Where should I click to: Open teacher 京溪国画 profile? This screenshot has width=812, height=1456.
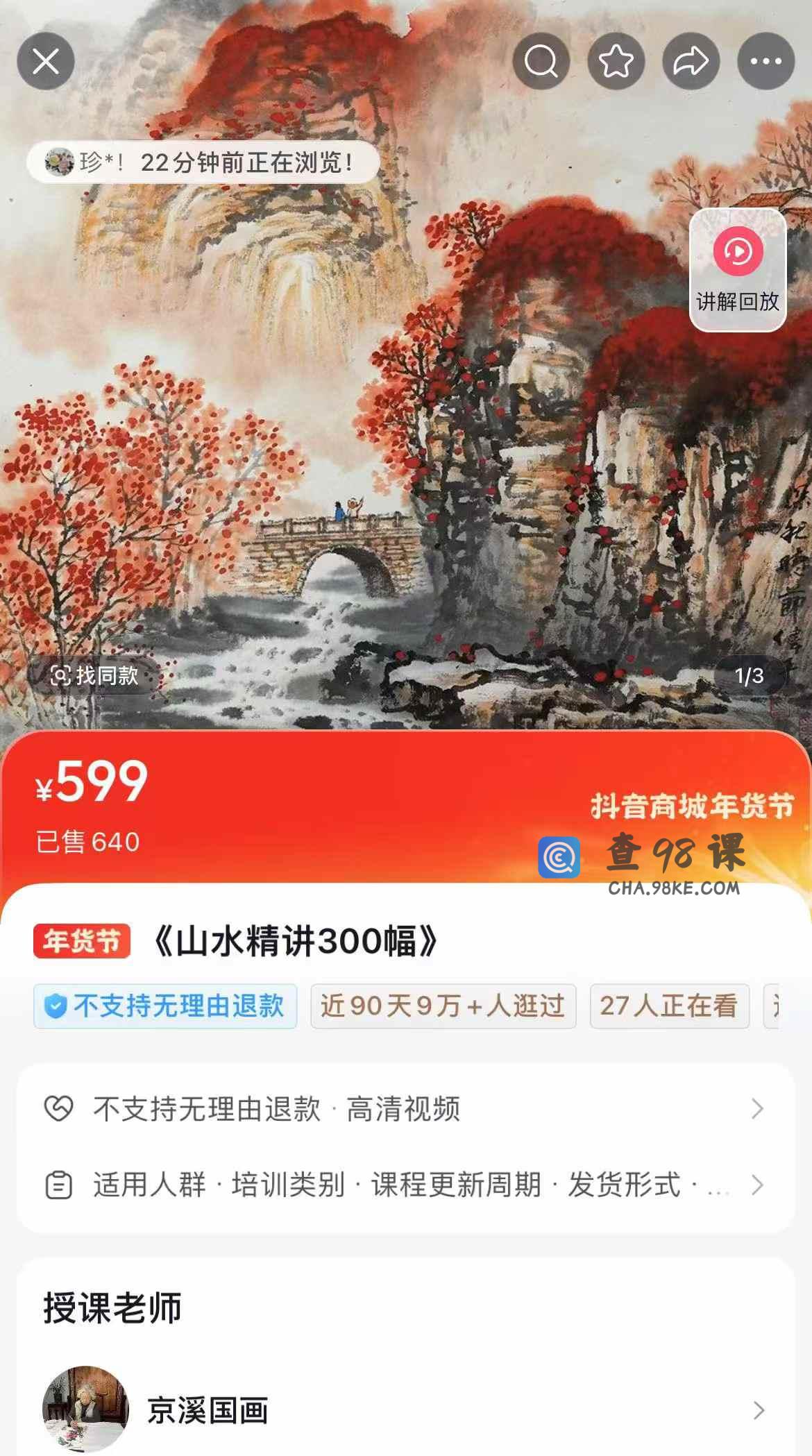405,1410
